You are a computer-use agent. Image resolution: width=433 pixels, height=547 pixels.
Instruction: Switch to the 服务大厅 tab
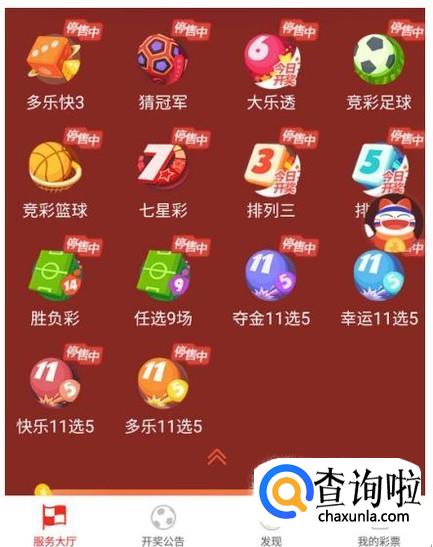[x=55, y=525]
